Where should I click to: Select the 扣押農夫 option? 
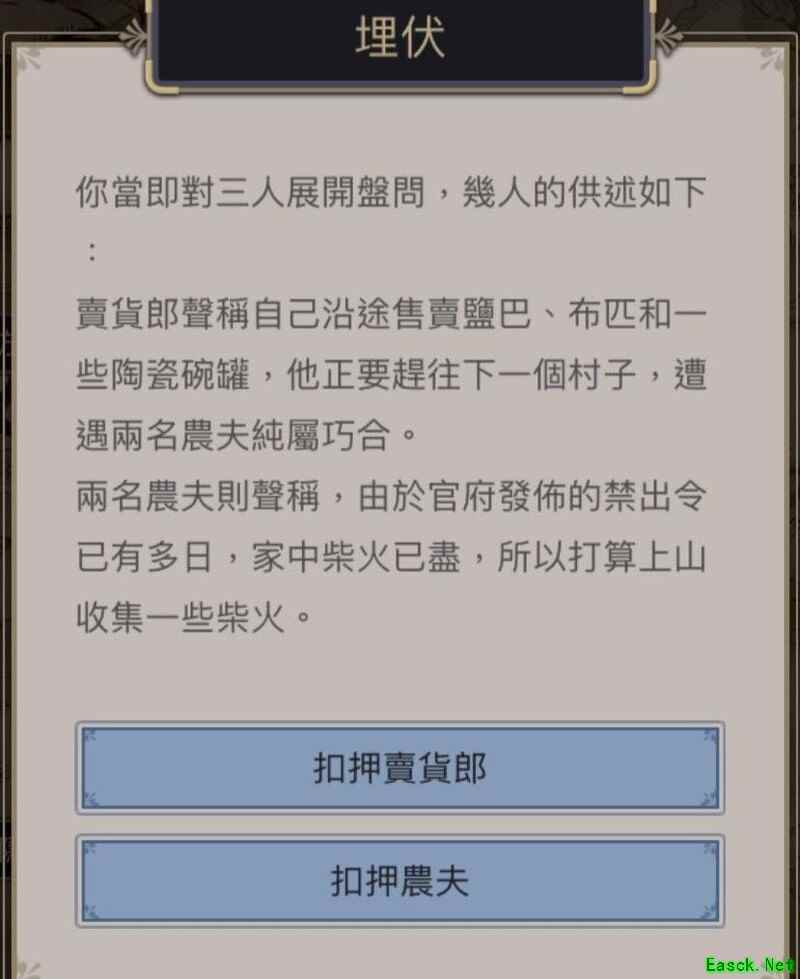point(400,881)
